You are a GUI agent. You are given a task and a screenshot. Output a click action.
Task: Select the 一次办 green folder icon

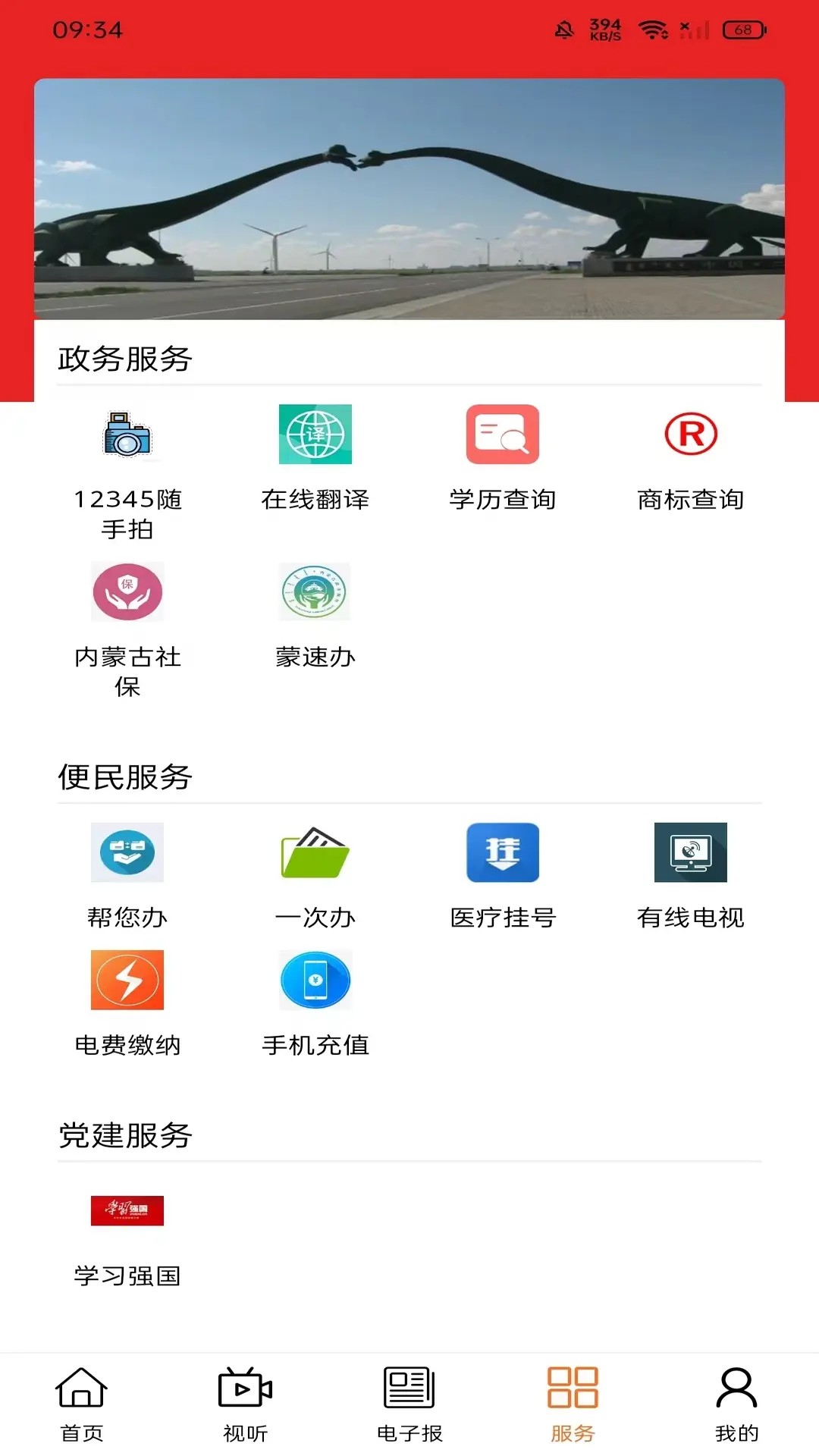315,853
